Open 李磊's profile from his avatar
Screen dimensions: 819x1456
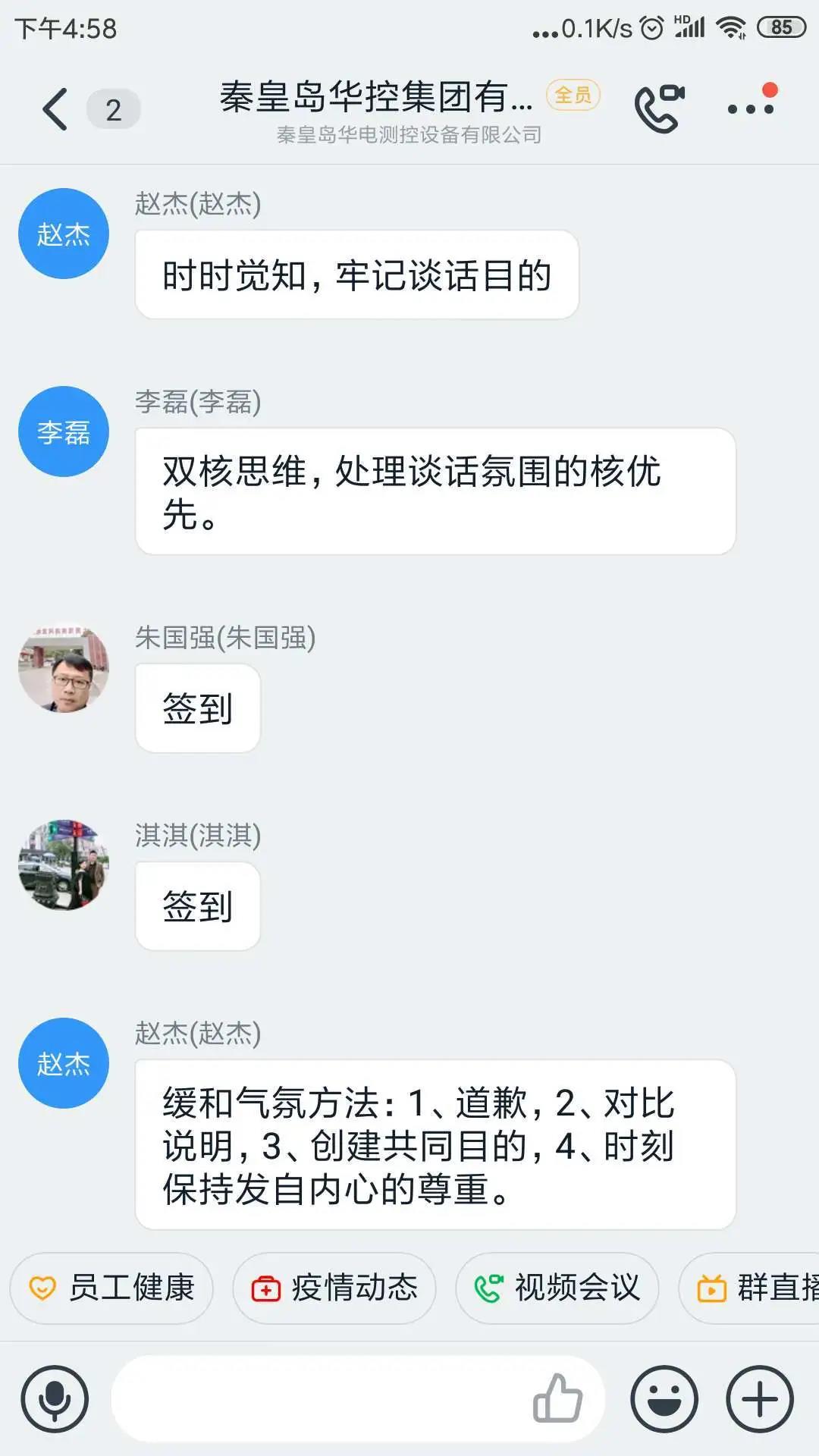click(64, 431)
